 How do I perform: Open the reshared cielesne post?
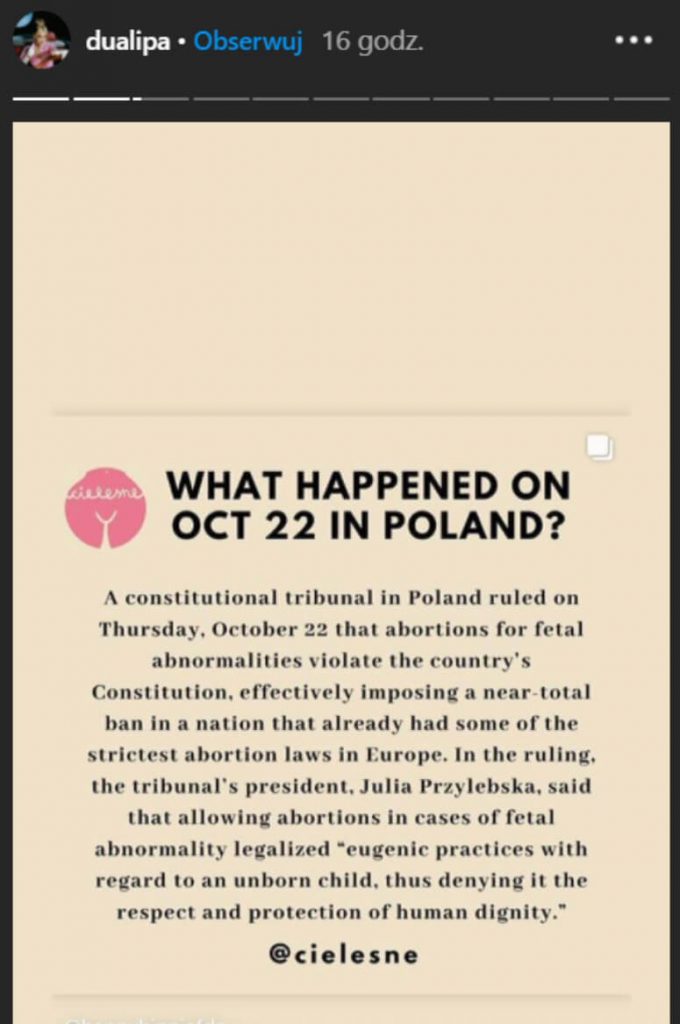pos(340,700)
